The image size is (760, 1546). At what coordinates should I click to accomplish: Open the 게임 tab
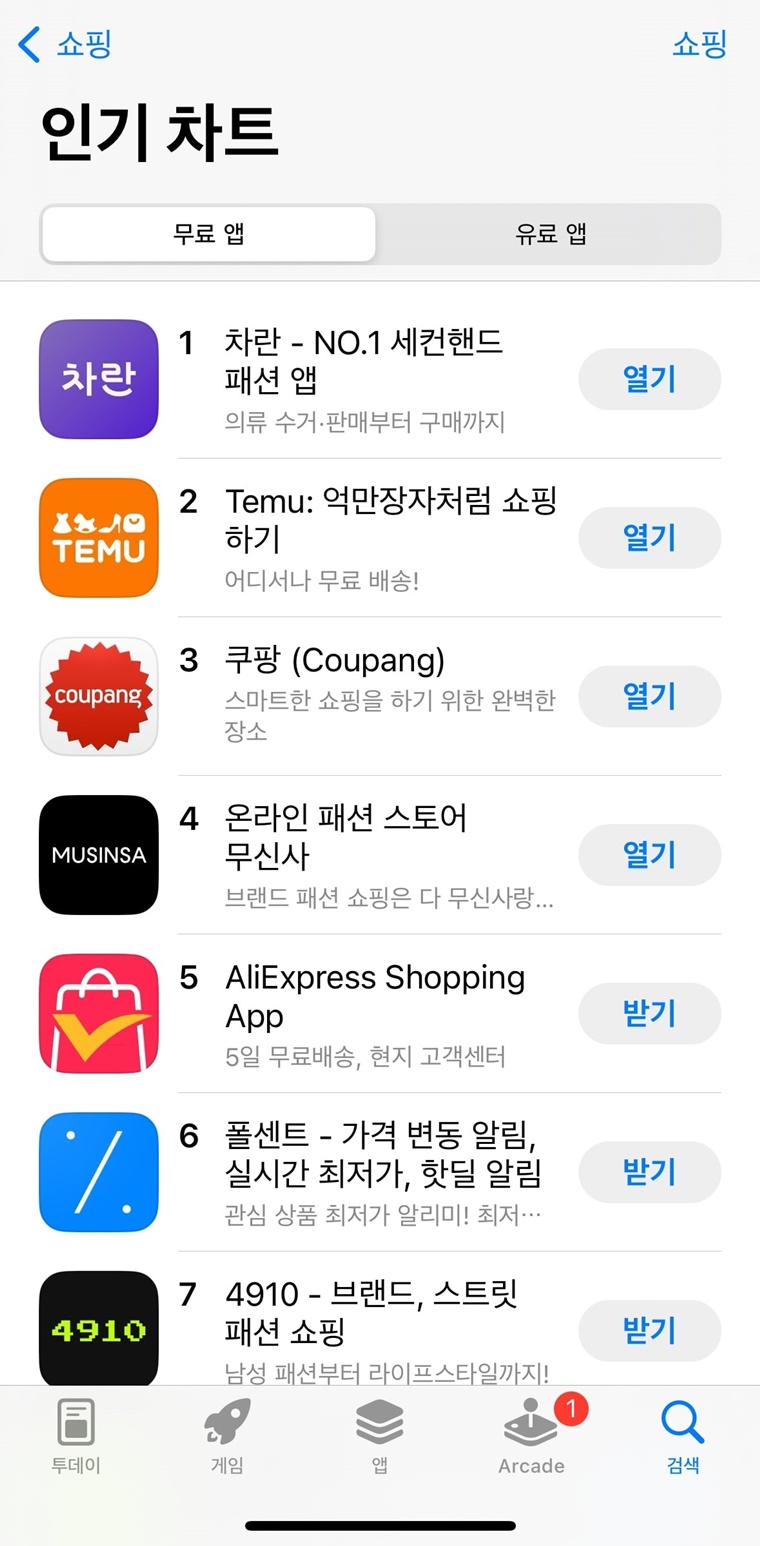(228, 1437)
